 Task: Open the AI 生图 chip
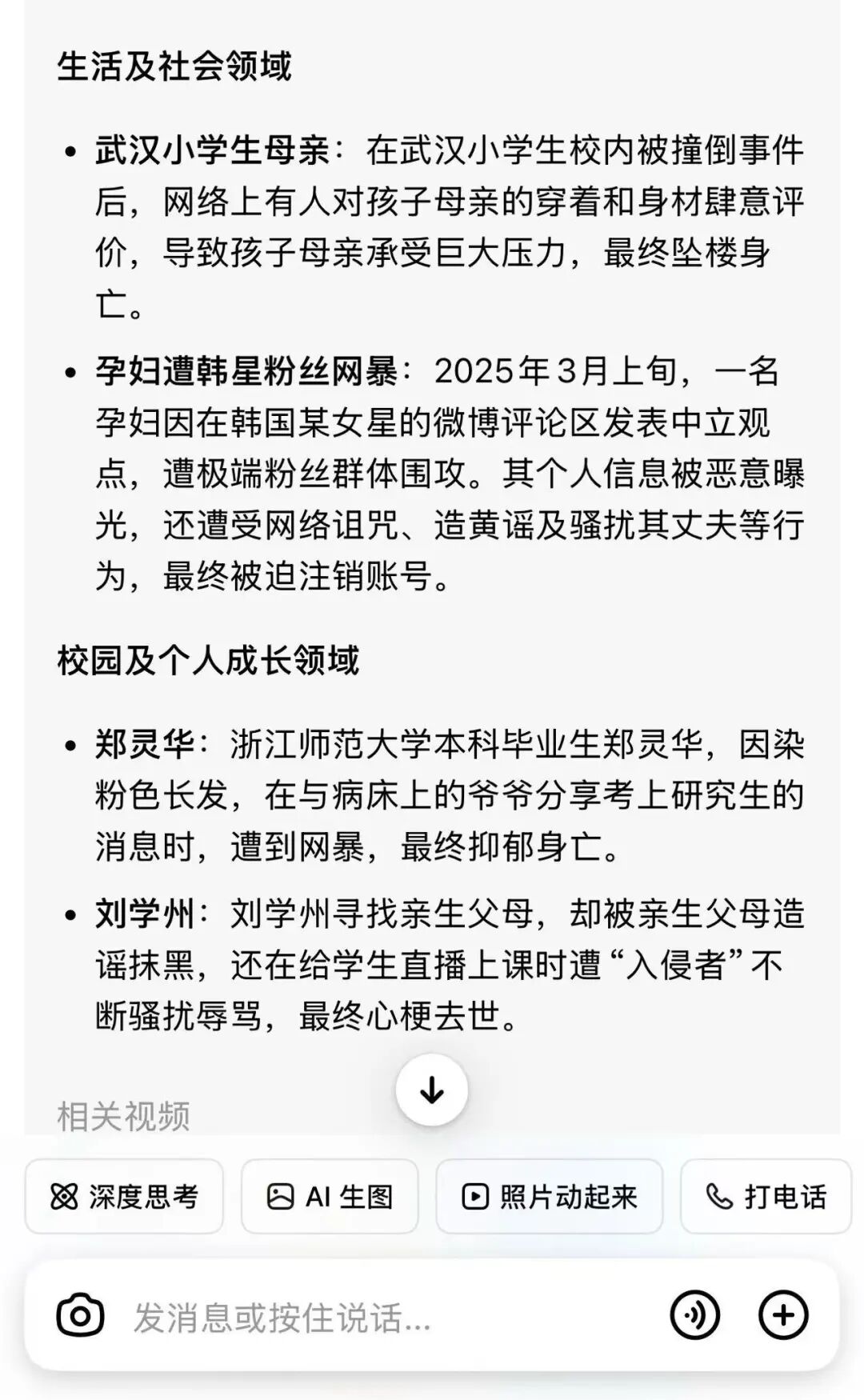tap(330, 1197)
